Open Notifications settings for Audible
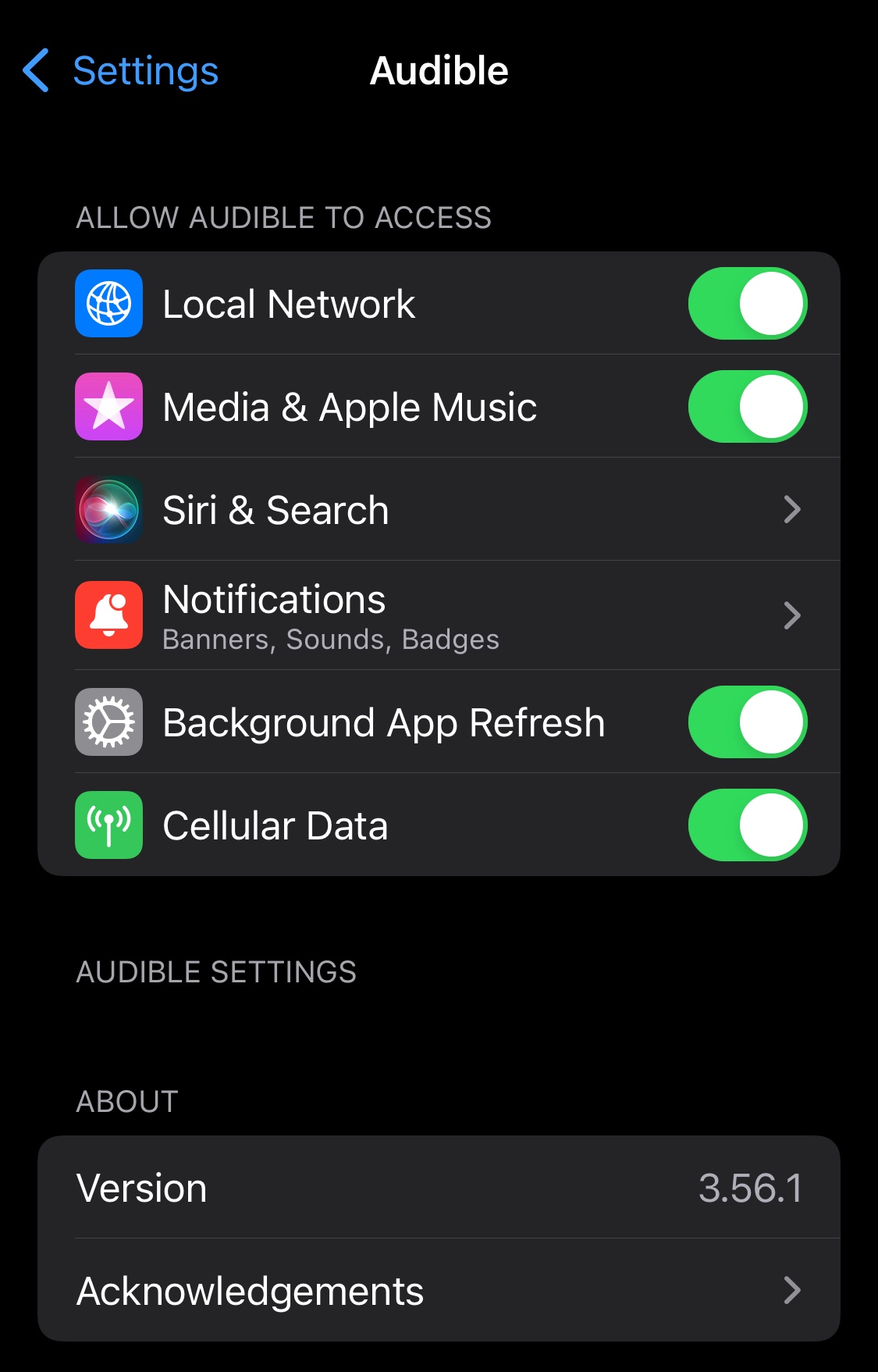This screenshot has height=1372, width=878. [439, 615]
